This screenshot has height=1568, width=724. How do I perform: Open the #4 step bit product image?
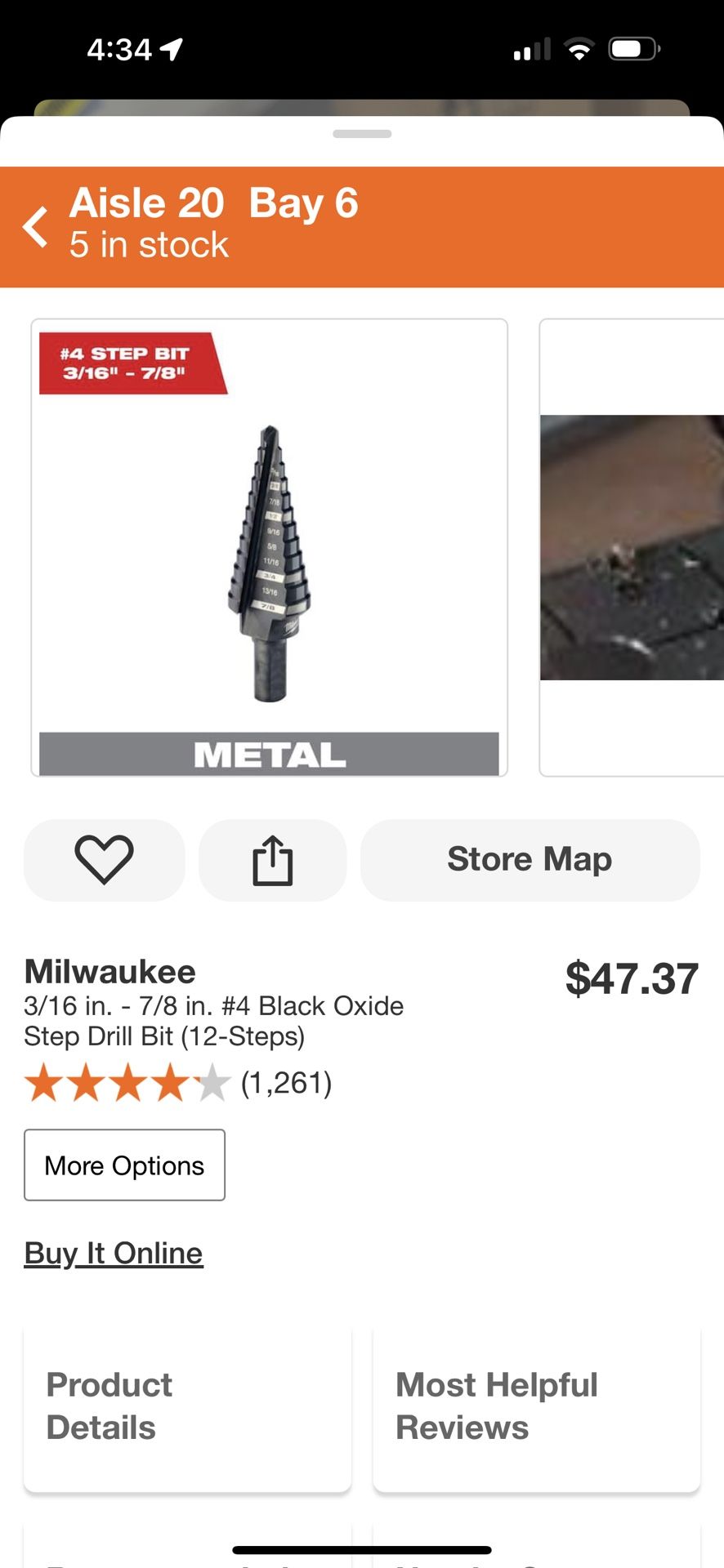[269, 547]
